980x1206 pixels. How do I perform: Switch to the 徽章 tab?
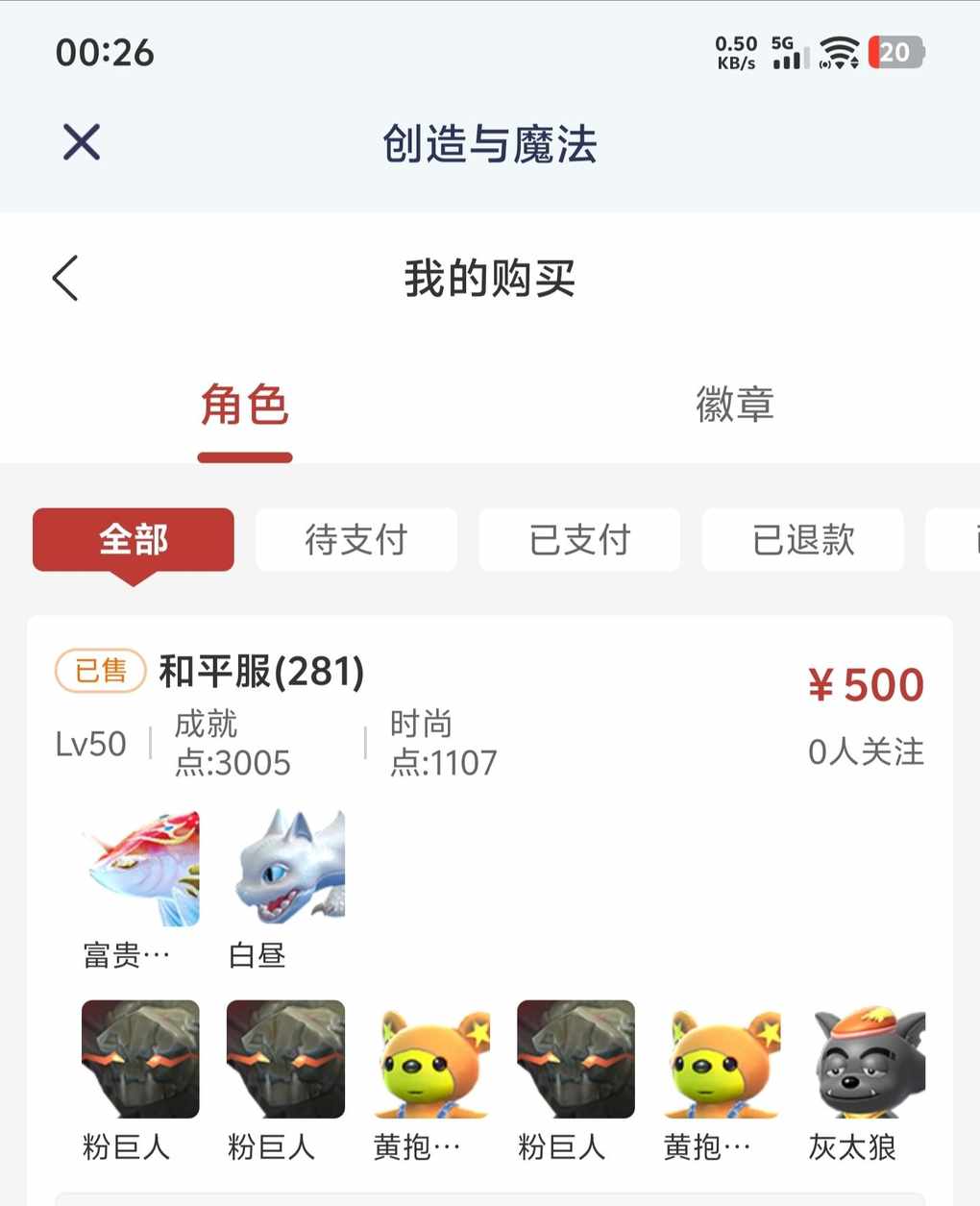[734, 405]
